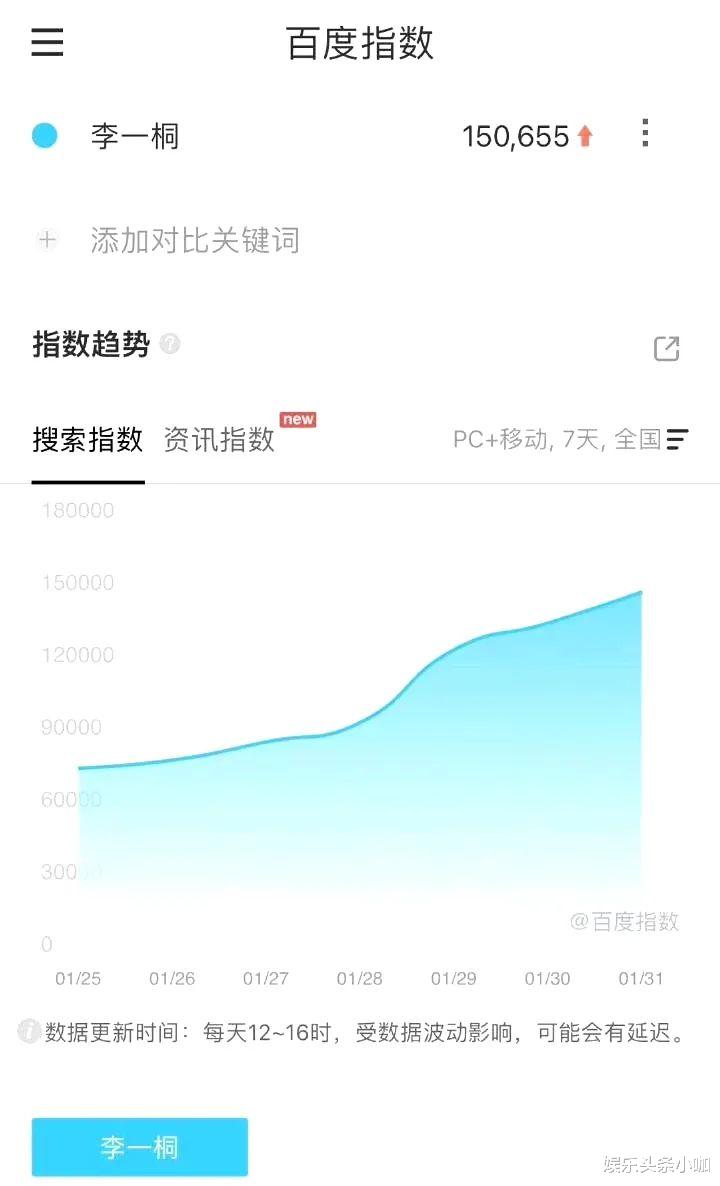Screen dimensions: 720x1186
Task: Switch to the 资讯指数 tab
Action: pos(218,440)
